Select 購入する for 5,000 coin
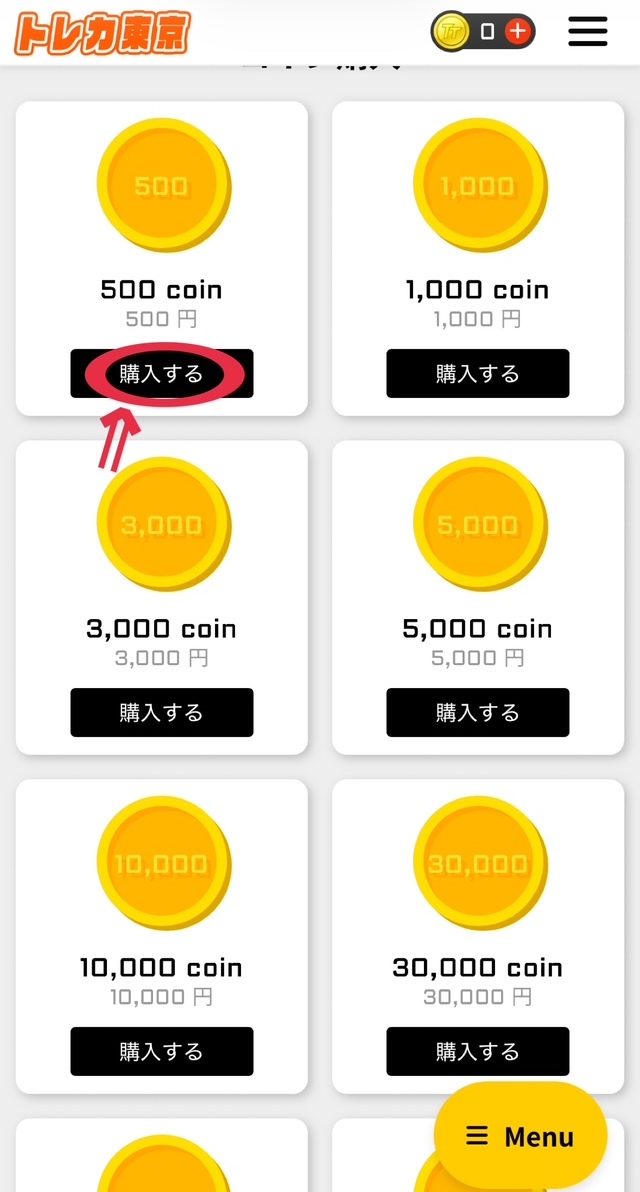Image resolution: width=640 pixels, height=1192 pixels. pyautogui.click(x=477, y=713)
